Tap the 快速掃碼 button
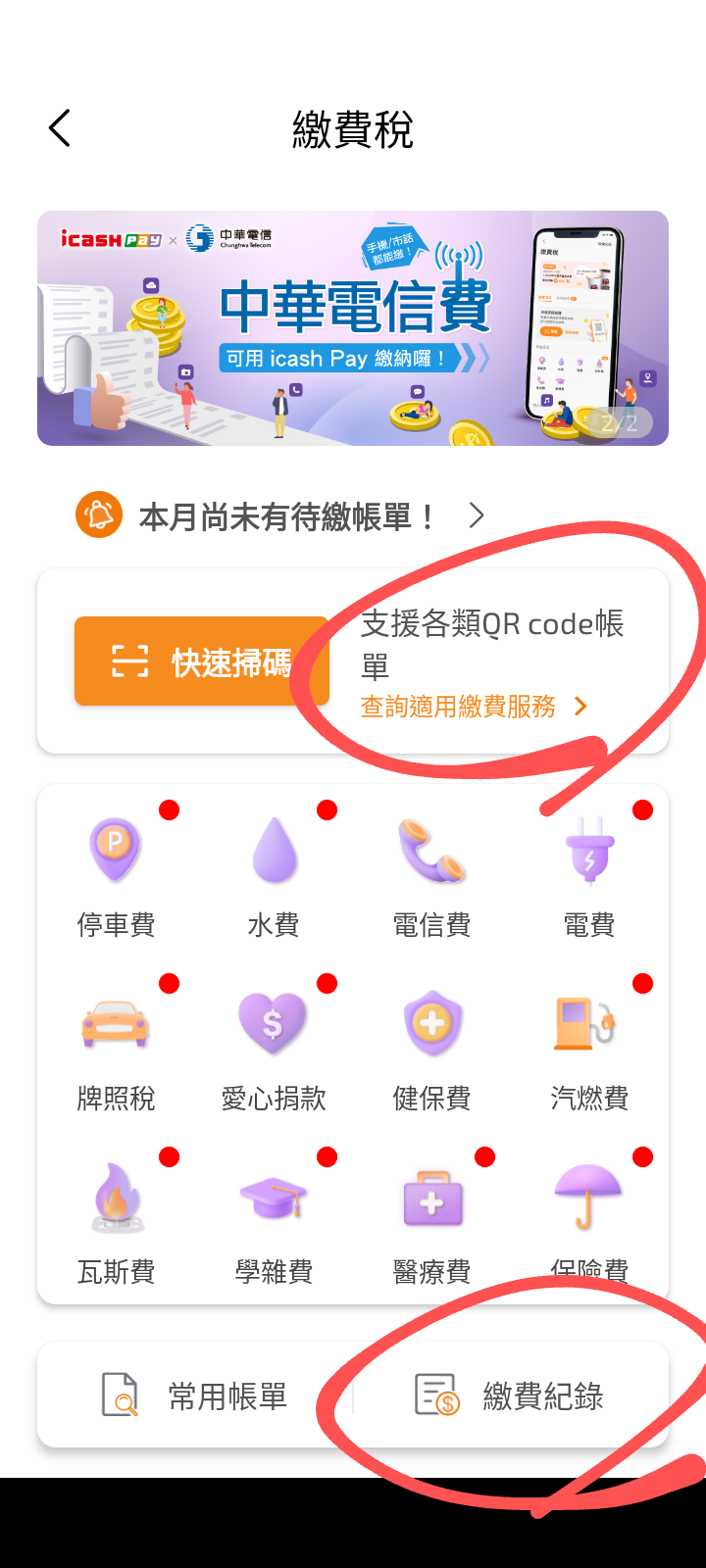 201,661
